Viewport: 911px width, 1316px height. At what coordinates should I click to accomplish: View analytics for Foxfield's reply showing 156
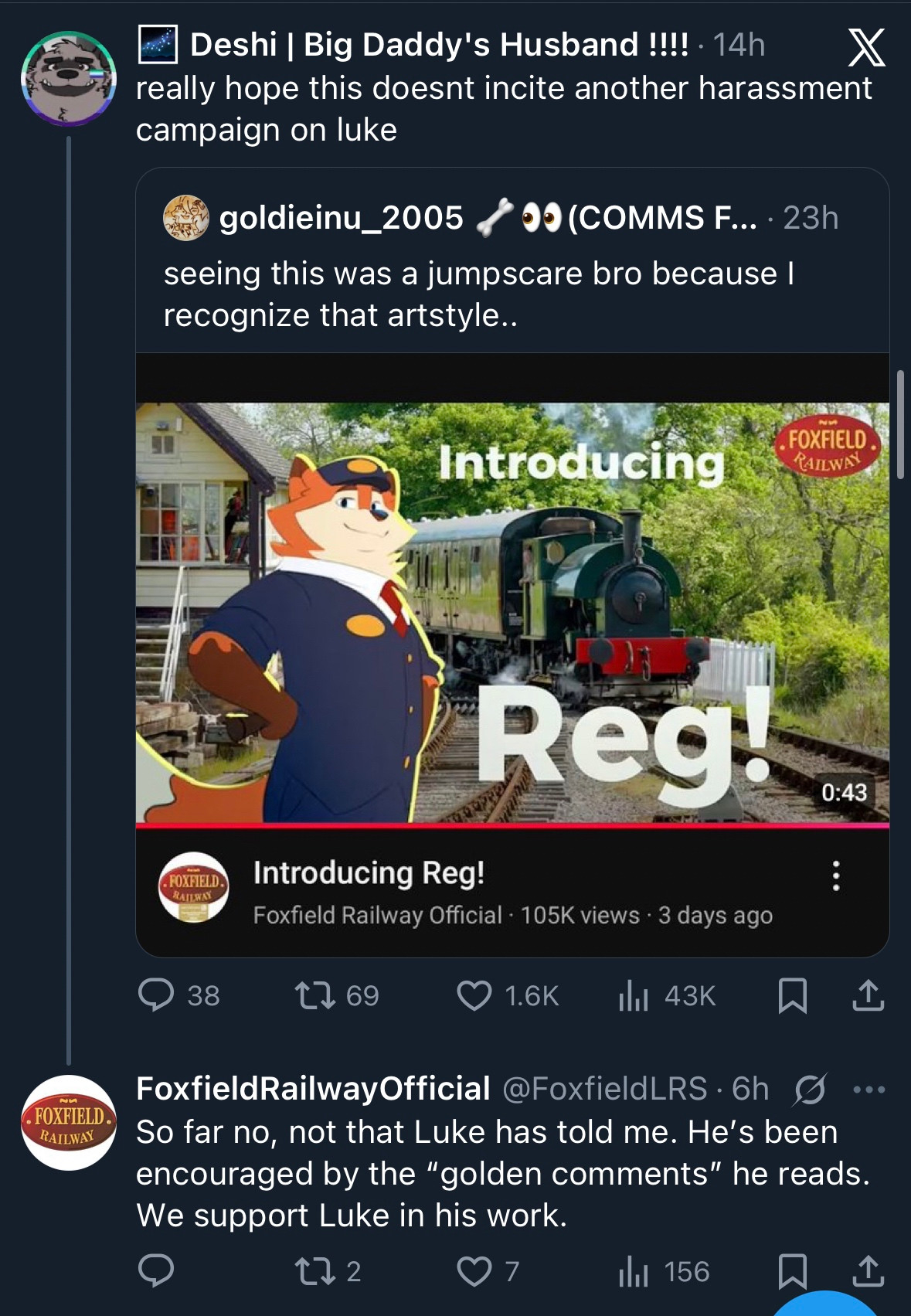click(632, 1272)
